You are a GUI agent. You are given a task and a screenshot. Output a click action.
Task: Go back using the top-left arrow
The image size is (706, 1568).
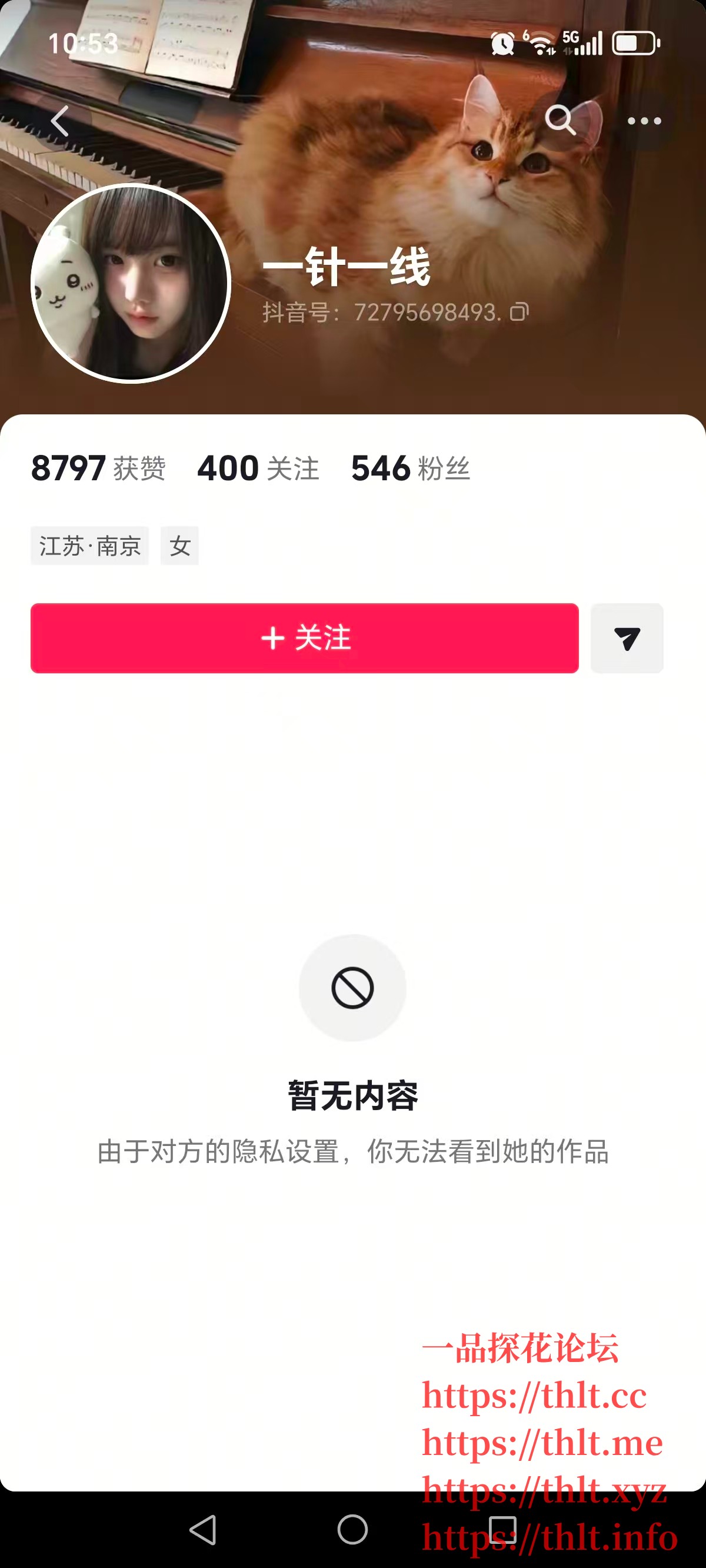coord(59,121)
